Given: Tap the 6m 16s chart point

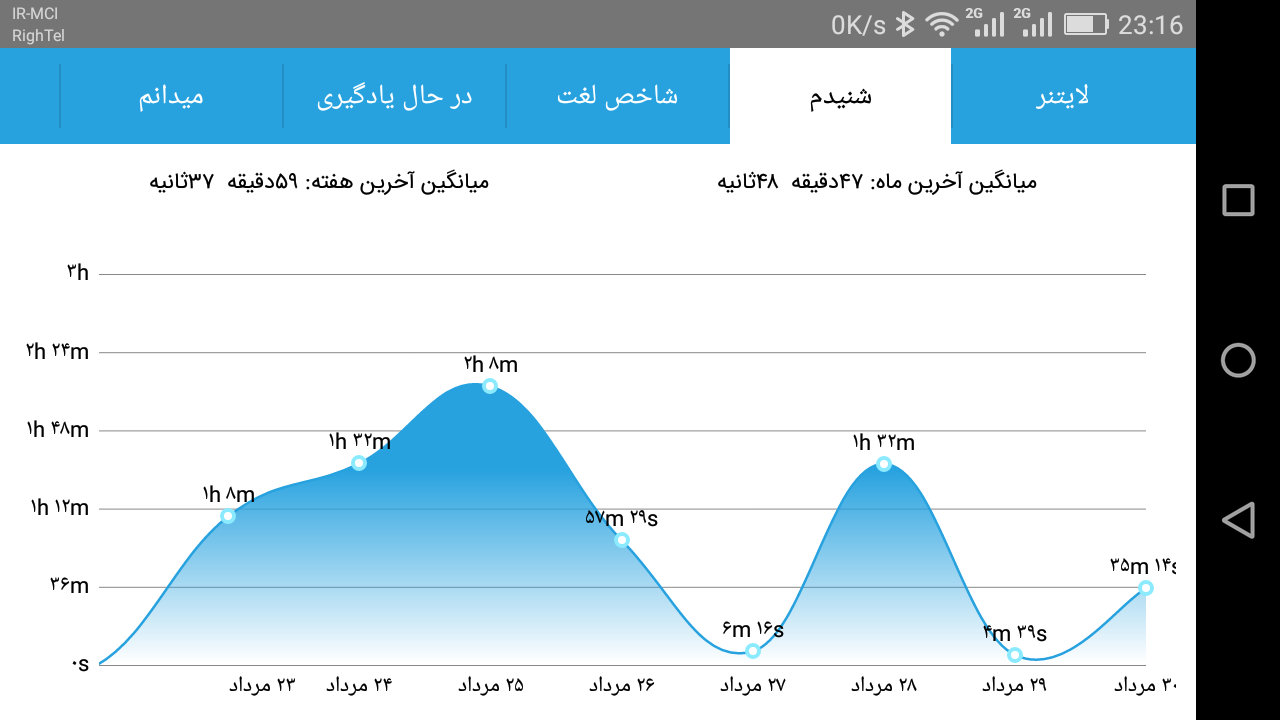Looking at the screenshot, I should click(x=753, y=651).
